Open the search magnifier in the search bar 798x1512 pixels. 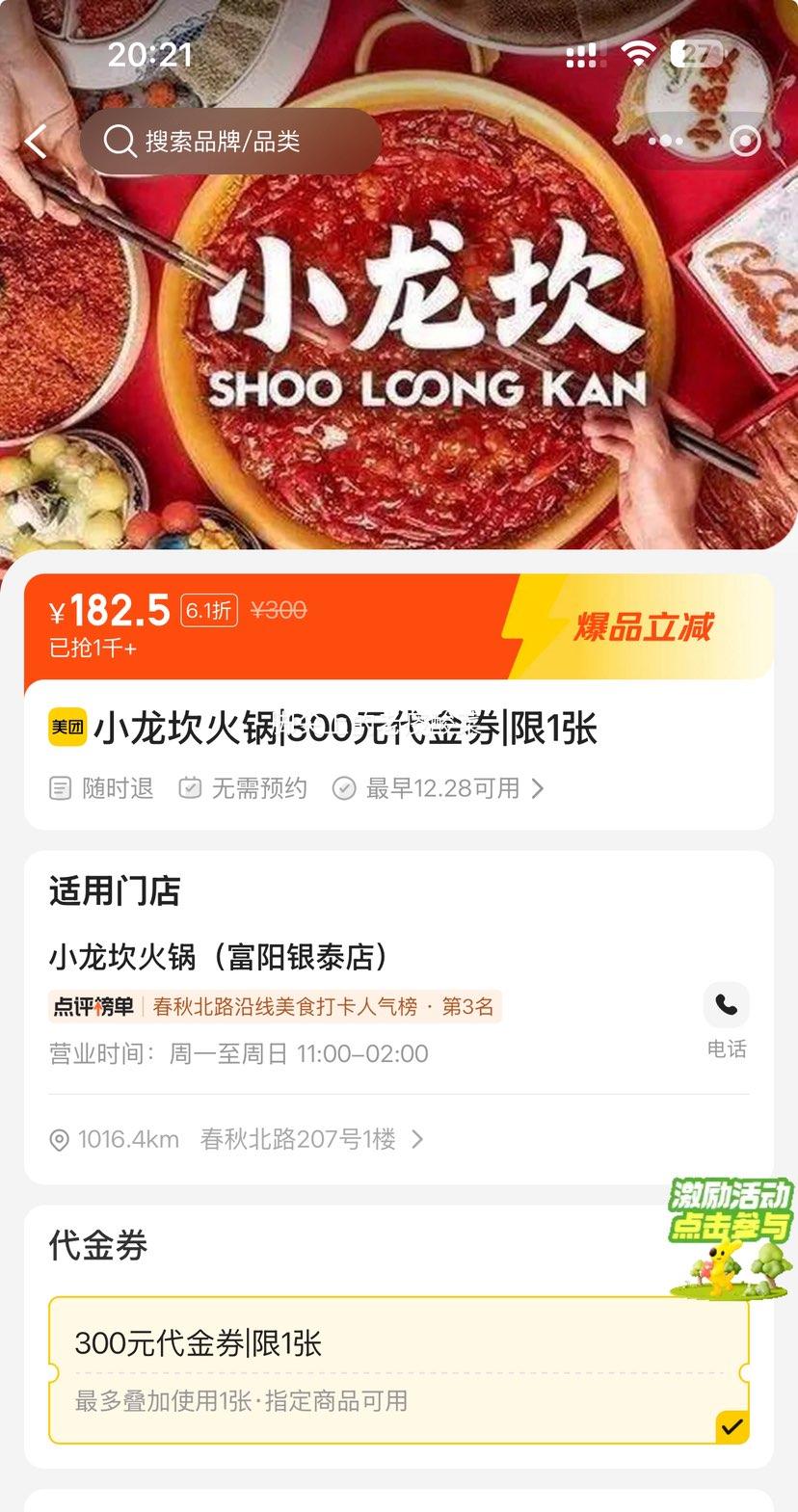(x=120, y=141)
